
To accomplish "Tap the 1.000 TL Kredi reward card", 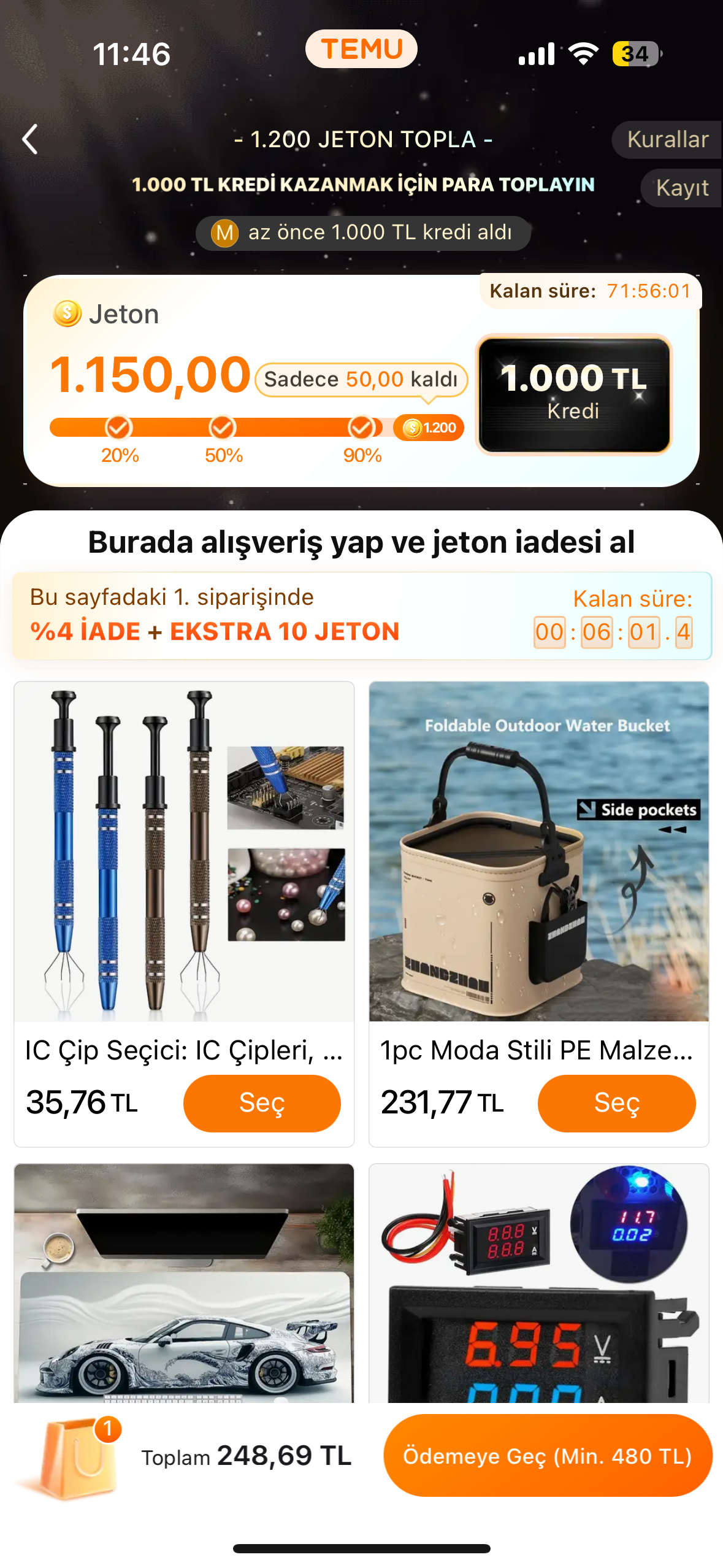I will (573, 394).
